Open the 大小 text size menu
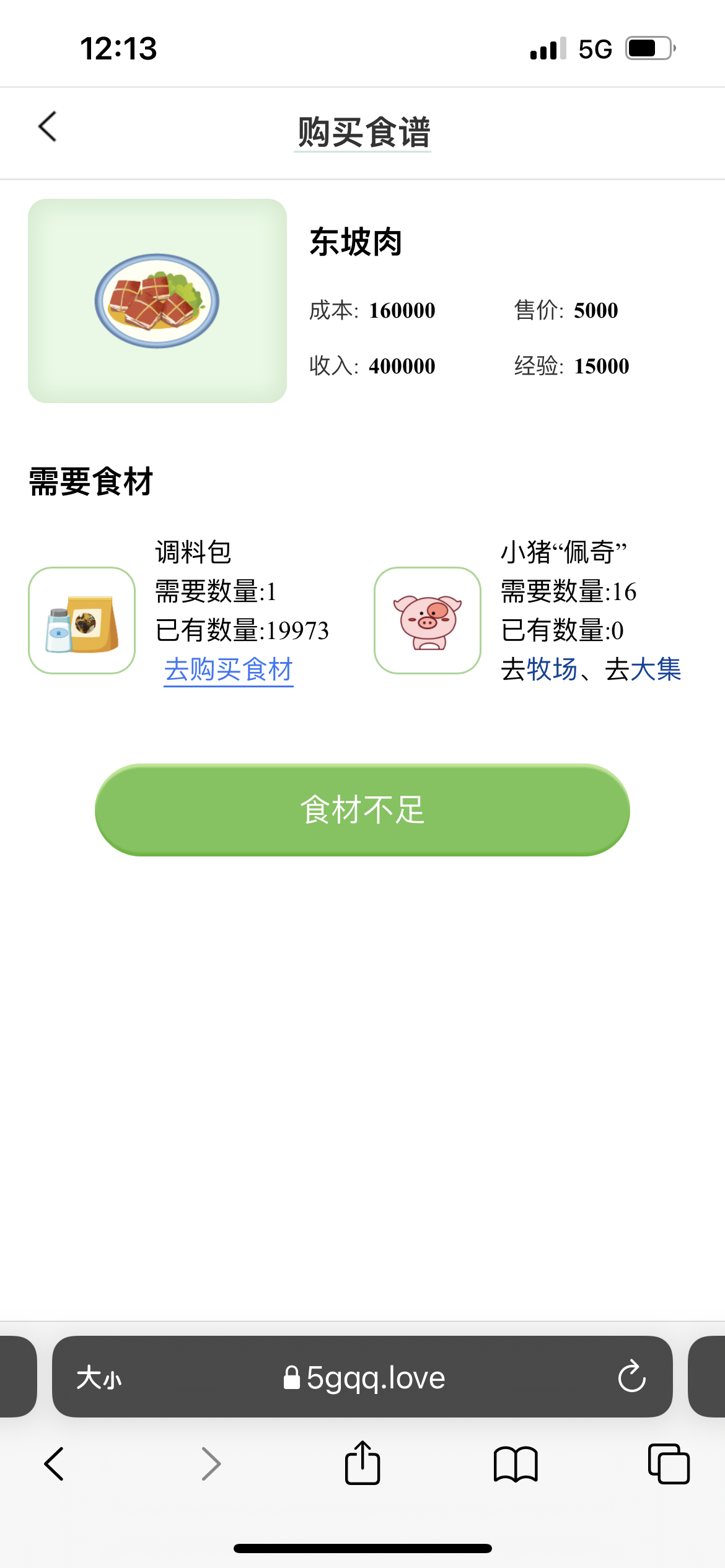Image resolution: width=725 pixels, height=1568 pixels. tap(99, 1378)
